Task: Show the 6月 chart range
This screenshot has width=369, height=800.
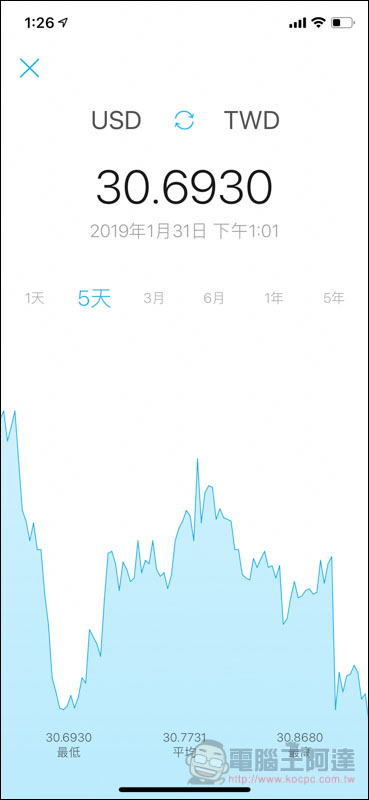Action: point(214,298)
